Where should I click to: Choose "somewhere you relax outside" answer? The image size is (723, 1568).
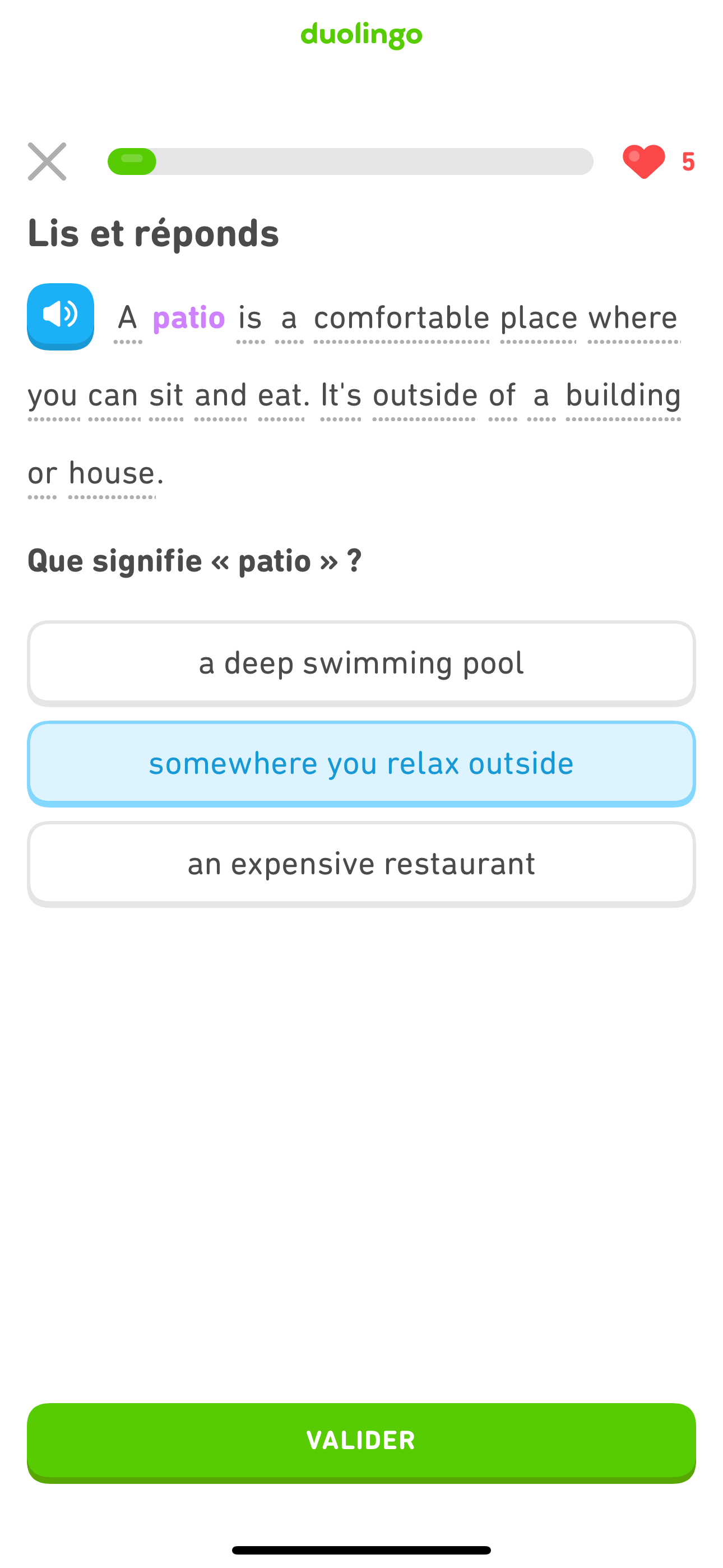(361, 763)
